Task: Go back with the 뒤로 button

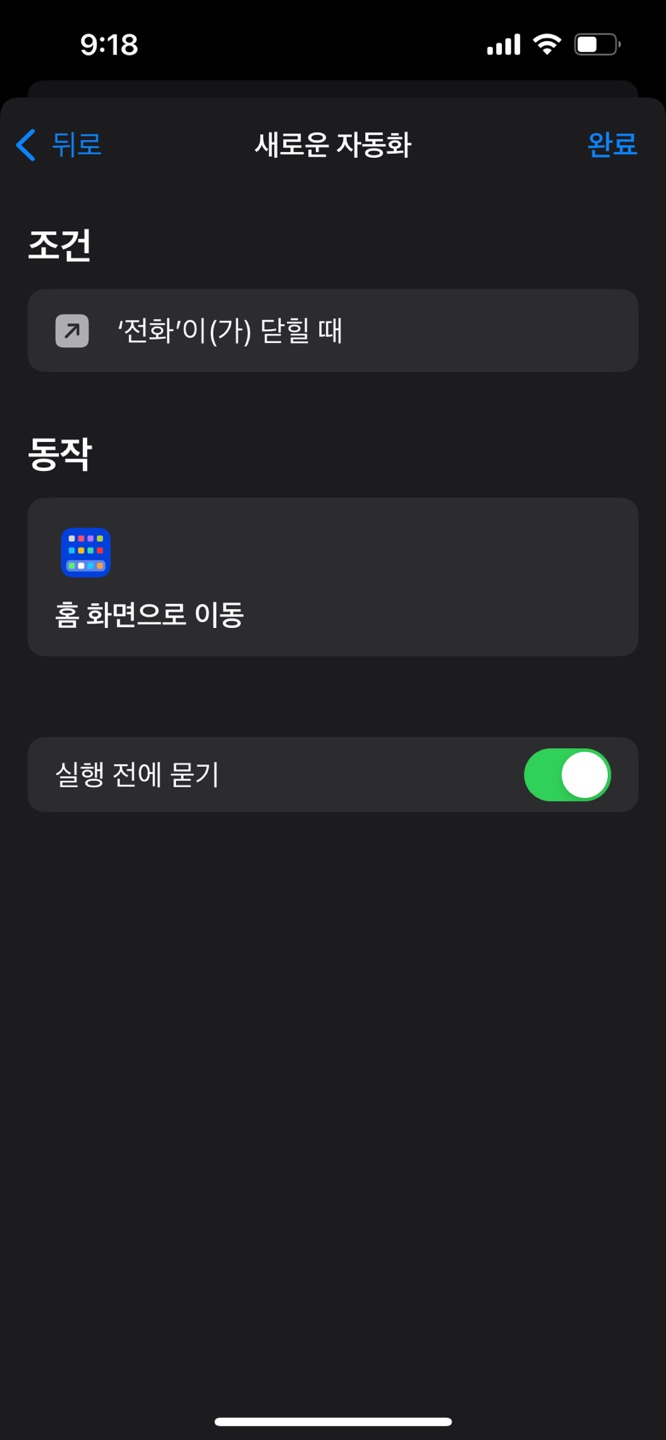Action: (x=59, y=145)
